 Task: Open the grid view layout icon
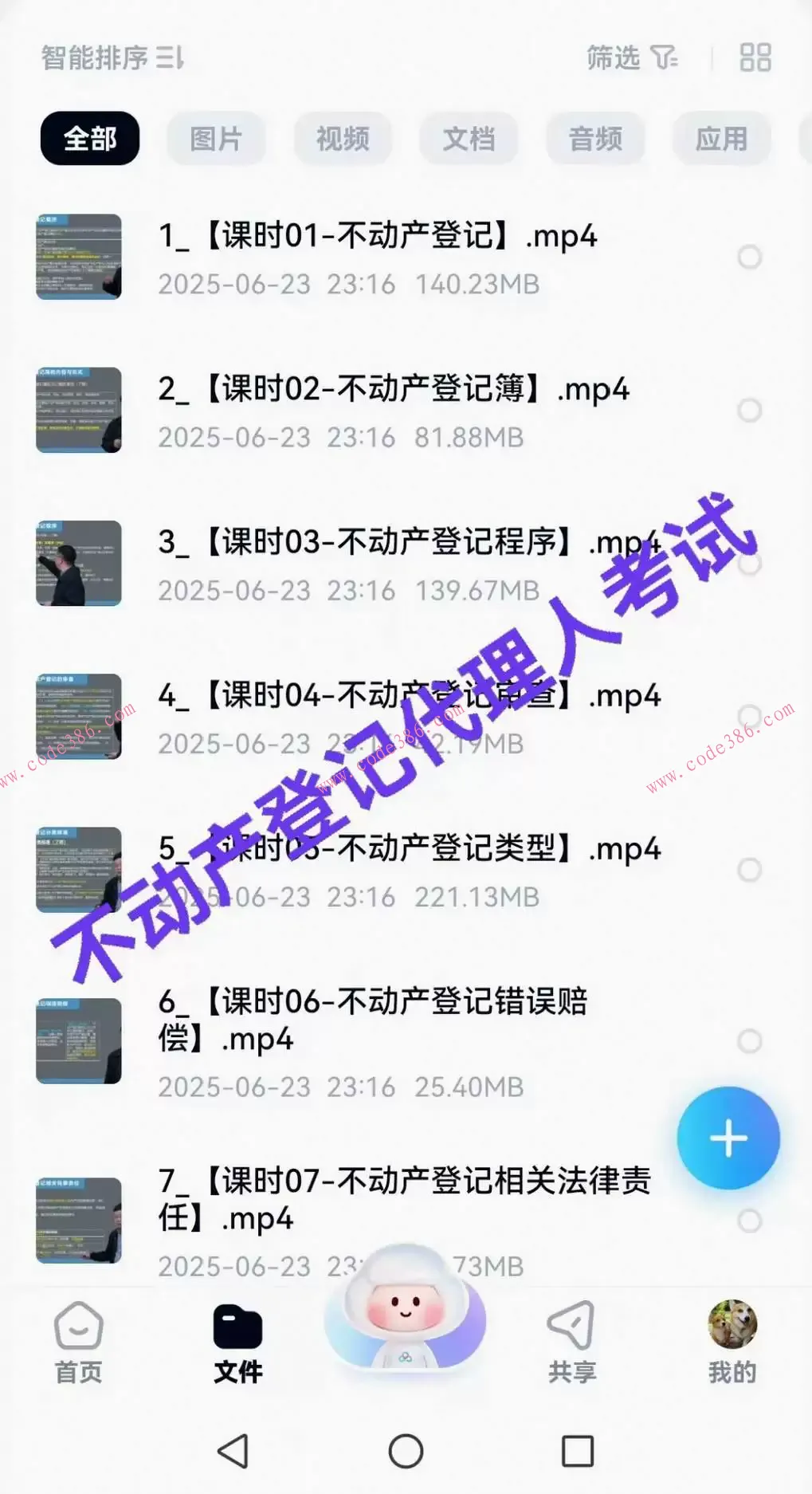[754, 57]
